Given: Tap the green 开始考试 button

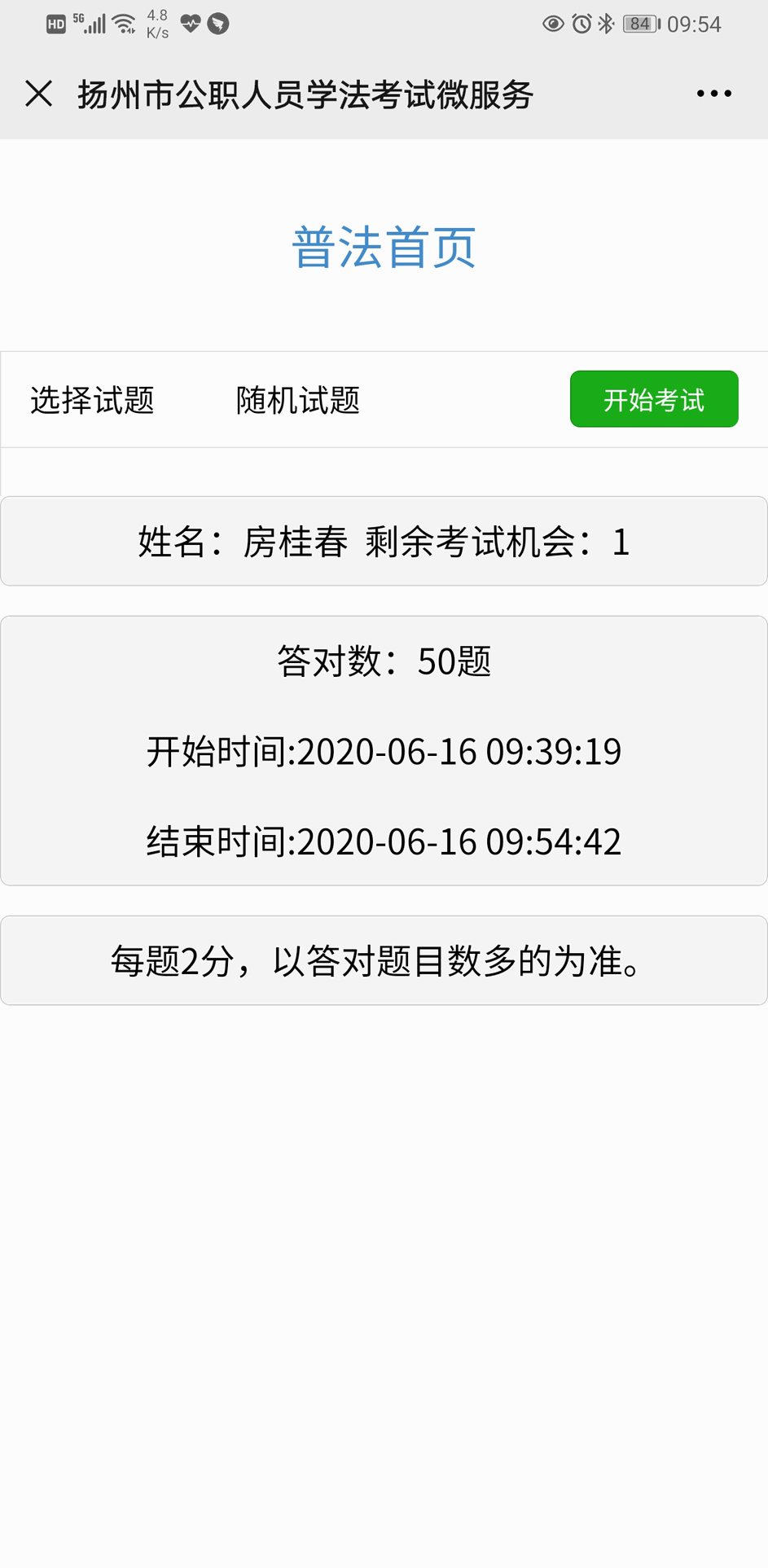Looking at the screenshot, I should [654, 399].
